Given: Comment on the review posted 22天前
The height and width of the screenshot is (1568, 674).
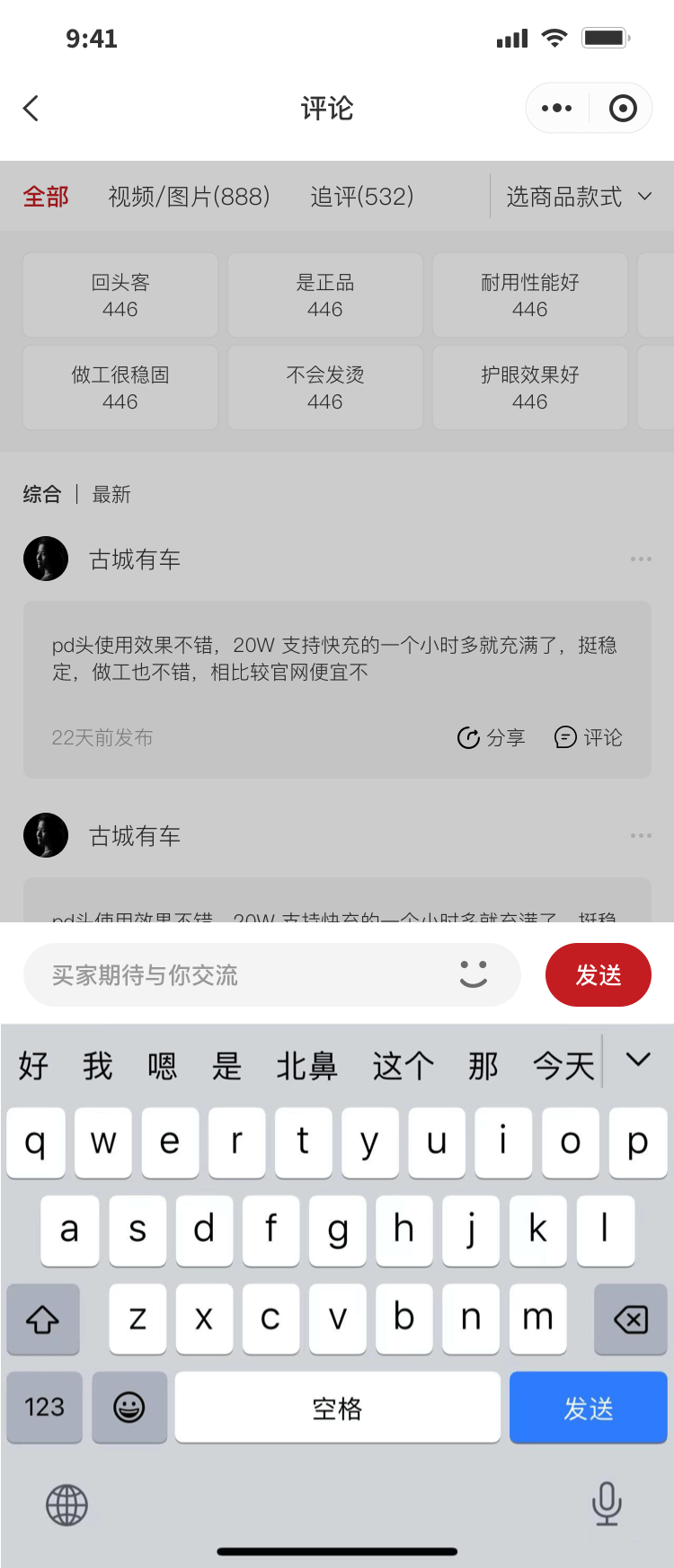Looking at the screenshot, I should tap(589, 737).
